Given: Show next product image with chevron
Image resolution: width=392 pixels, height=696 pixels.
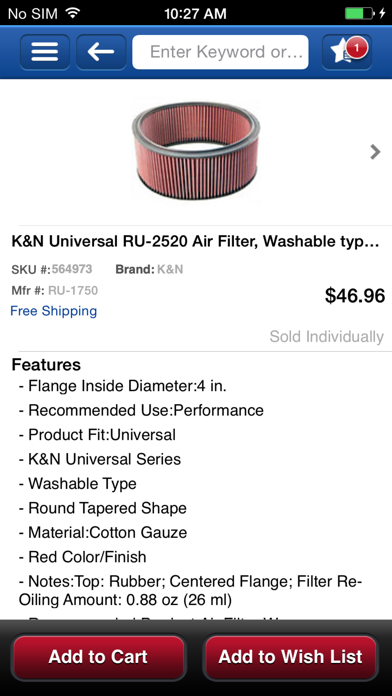Looking at the screenshot, I should pos(375,152).
